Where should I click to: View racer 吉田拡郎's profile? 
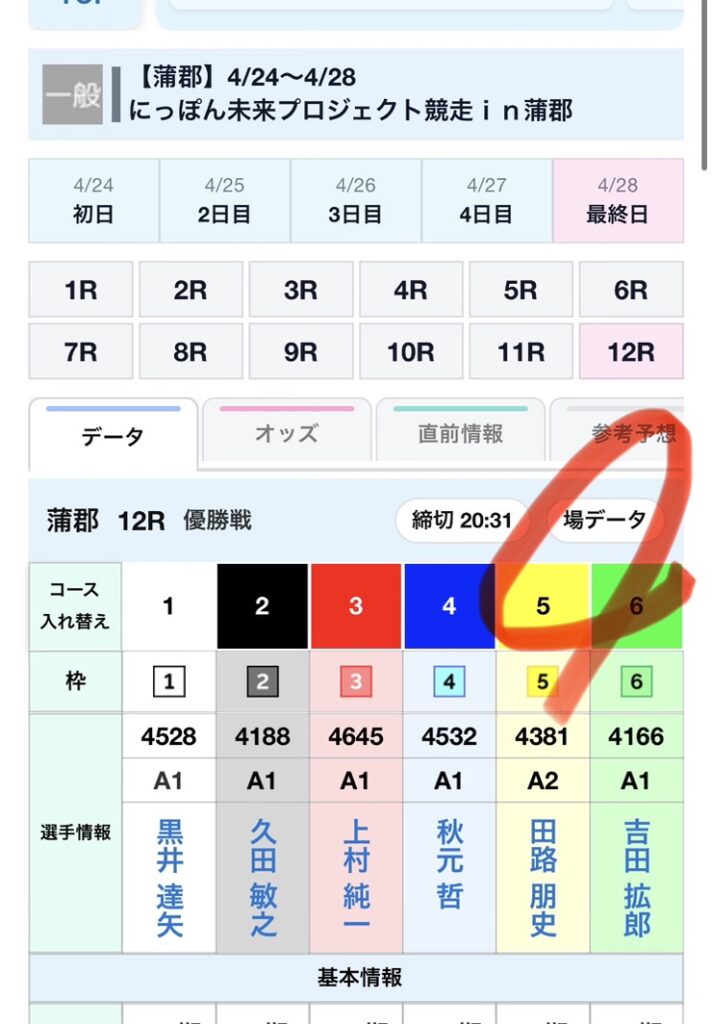pos(636,877)
